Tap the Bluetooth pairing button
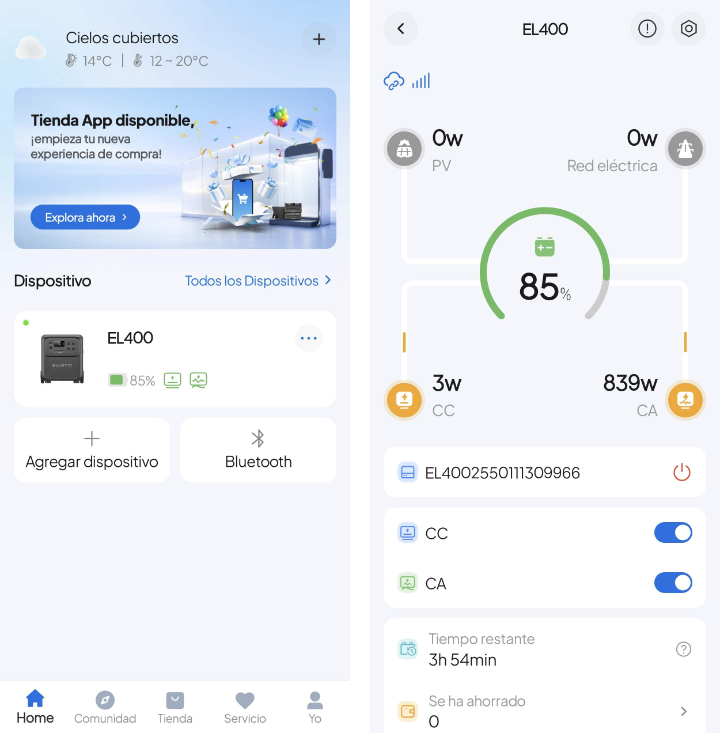Screen dimensions: 720x733 [x=257, y=450]
